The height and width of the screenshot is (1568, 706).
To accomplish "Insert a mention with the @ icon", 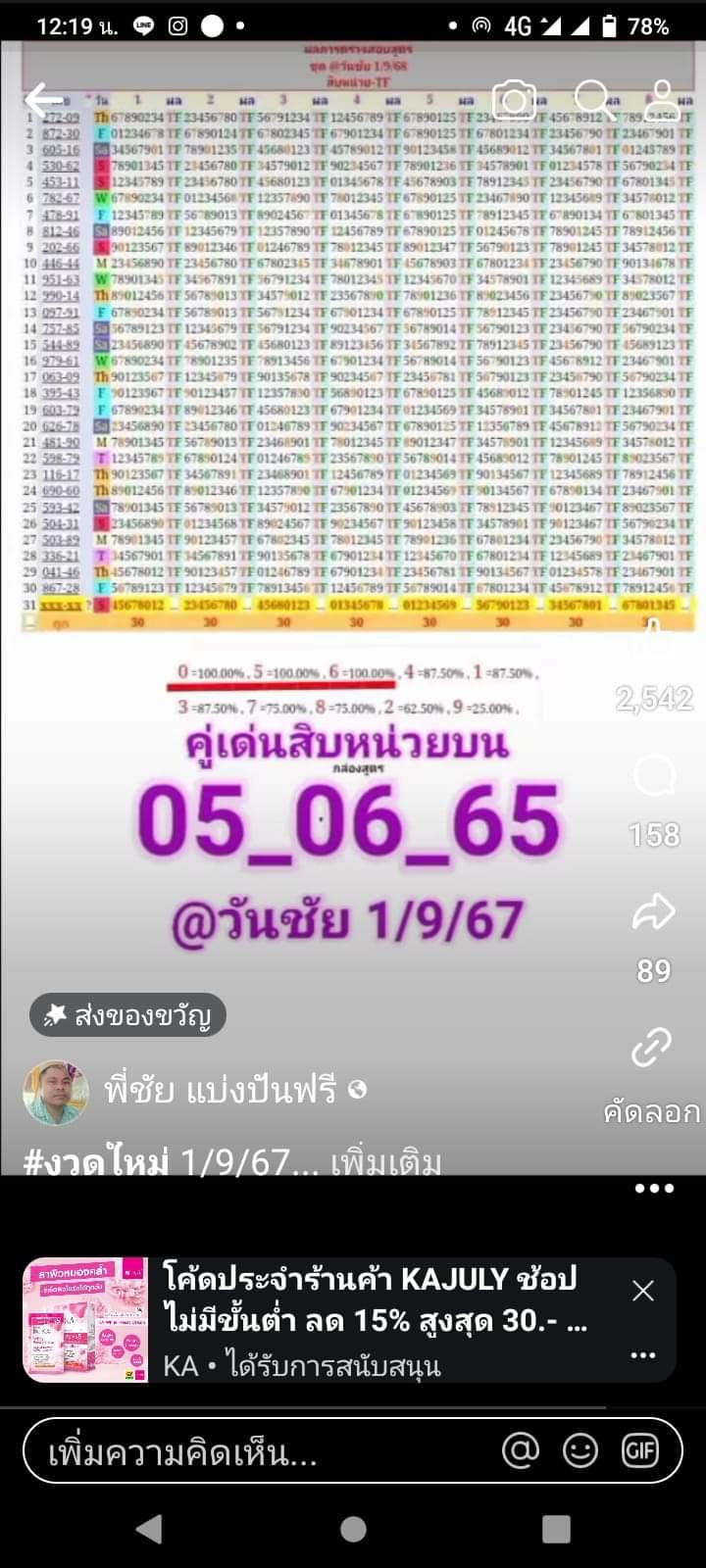I will (x=520, y=1450).
